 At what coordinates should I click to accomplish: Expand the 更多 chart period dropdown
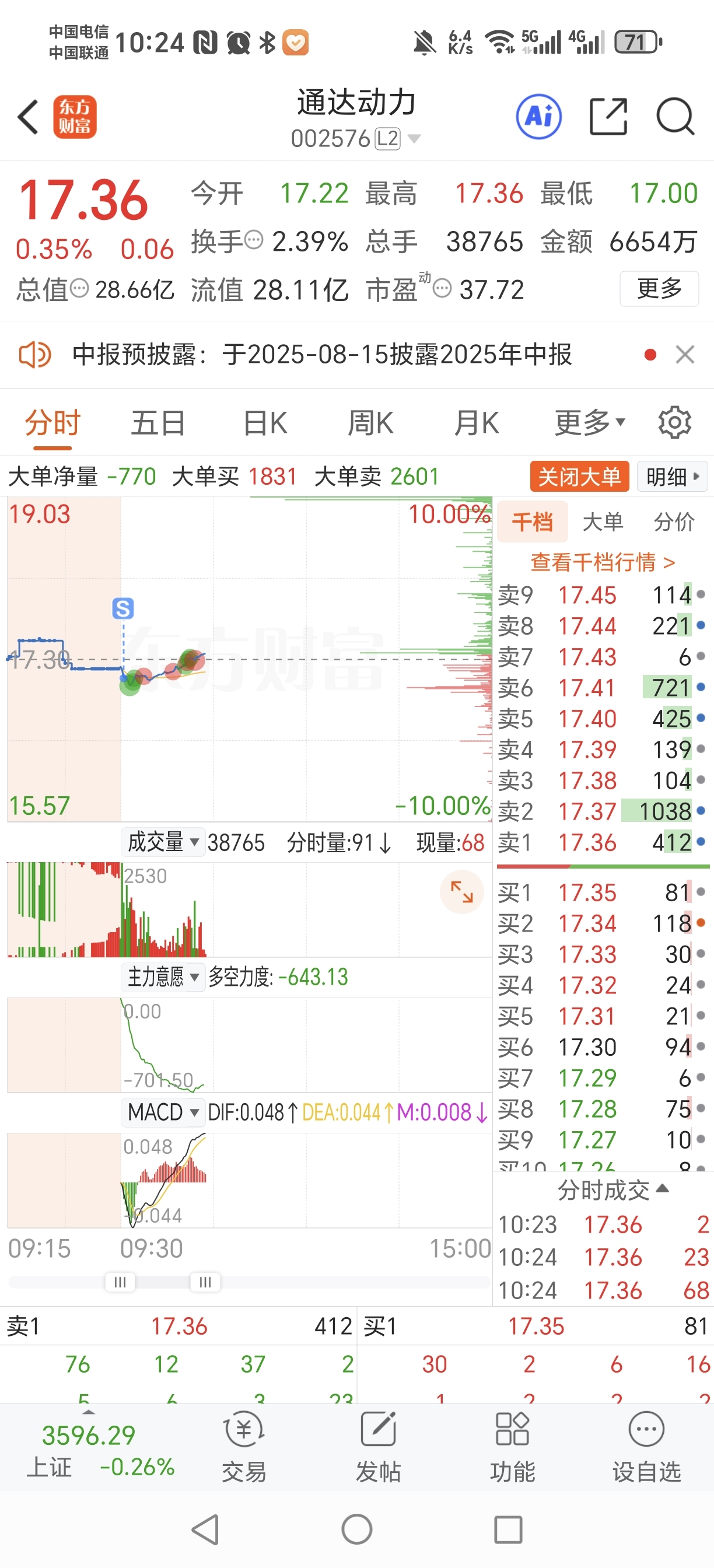coord(589,423)
